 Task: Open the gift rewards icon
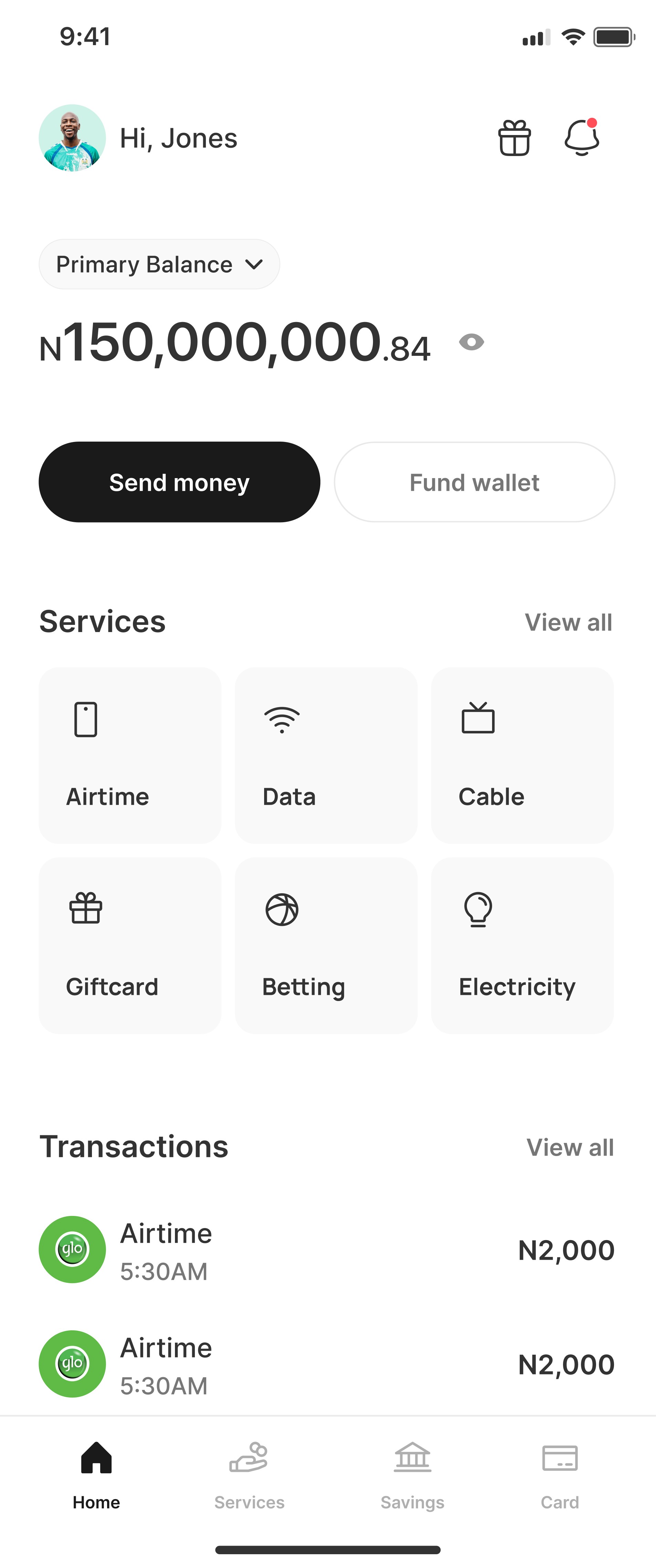pos(514,138)
